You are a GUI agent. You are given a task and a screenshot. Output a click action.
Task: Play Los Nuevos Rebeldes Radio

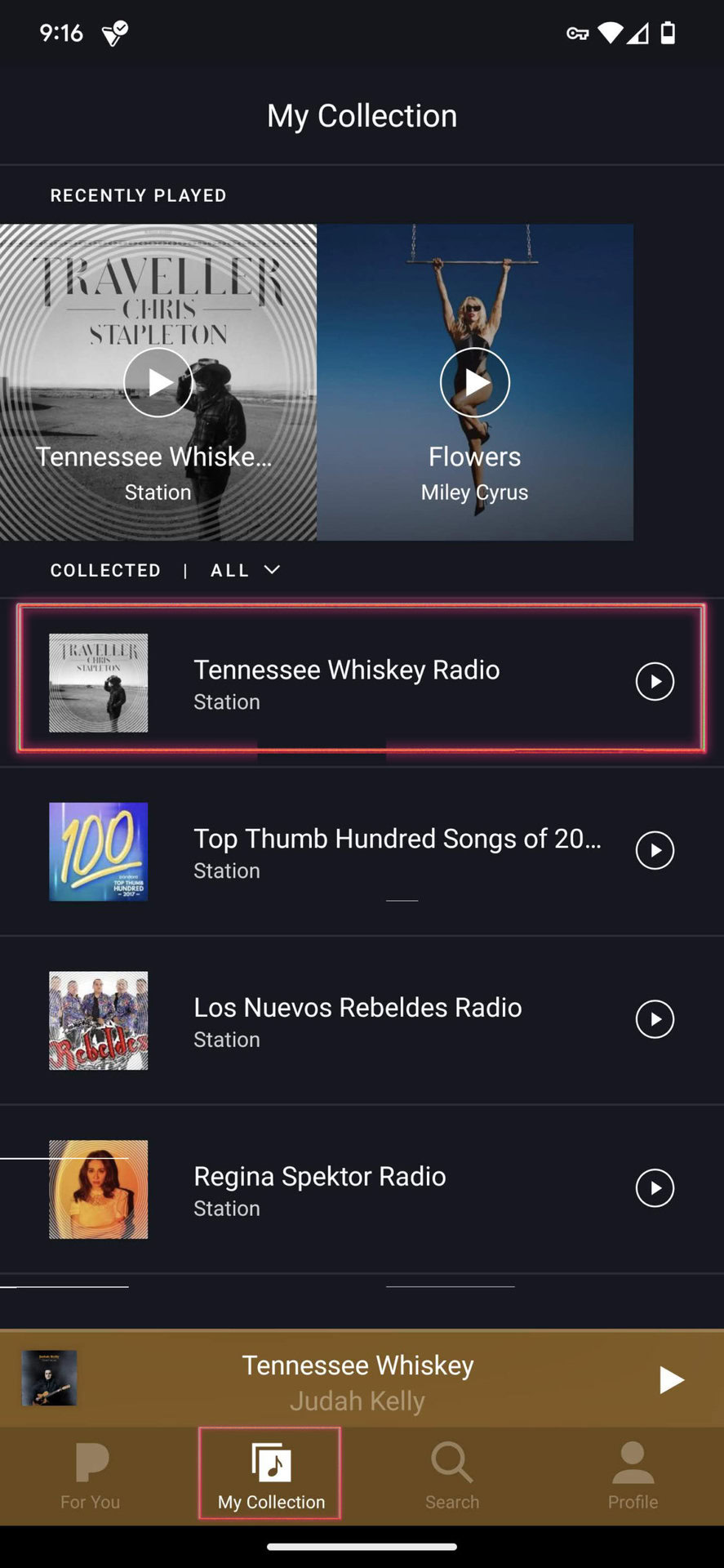pyautogui.click(x=655, y=1019)
